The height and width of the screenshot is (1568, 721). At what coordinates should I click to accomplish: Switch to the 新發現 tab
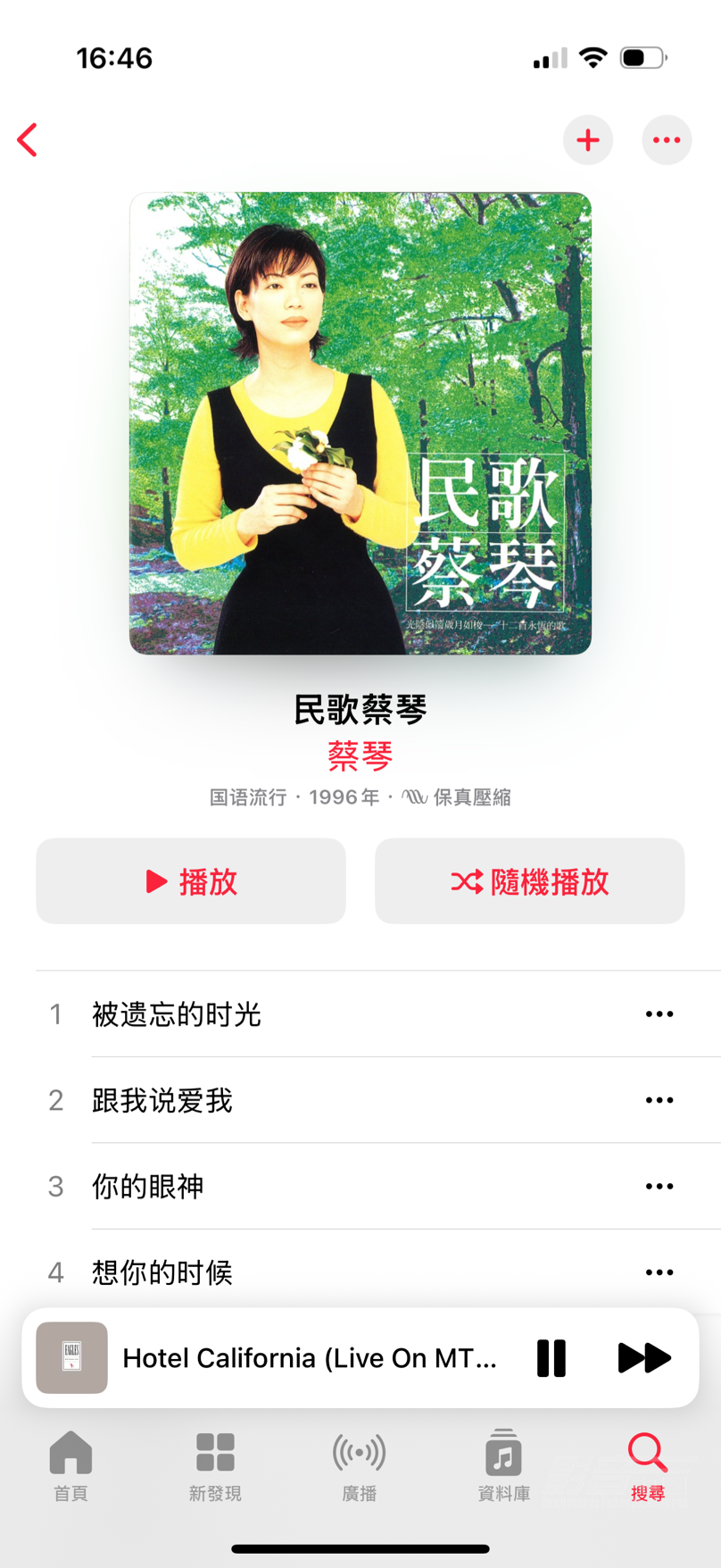[x=215, y=1466]
